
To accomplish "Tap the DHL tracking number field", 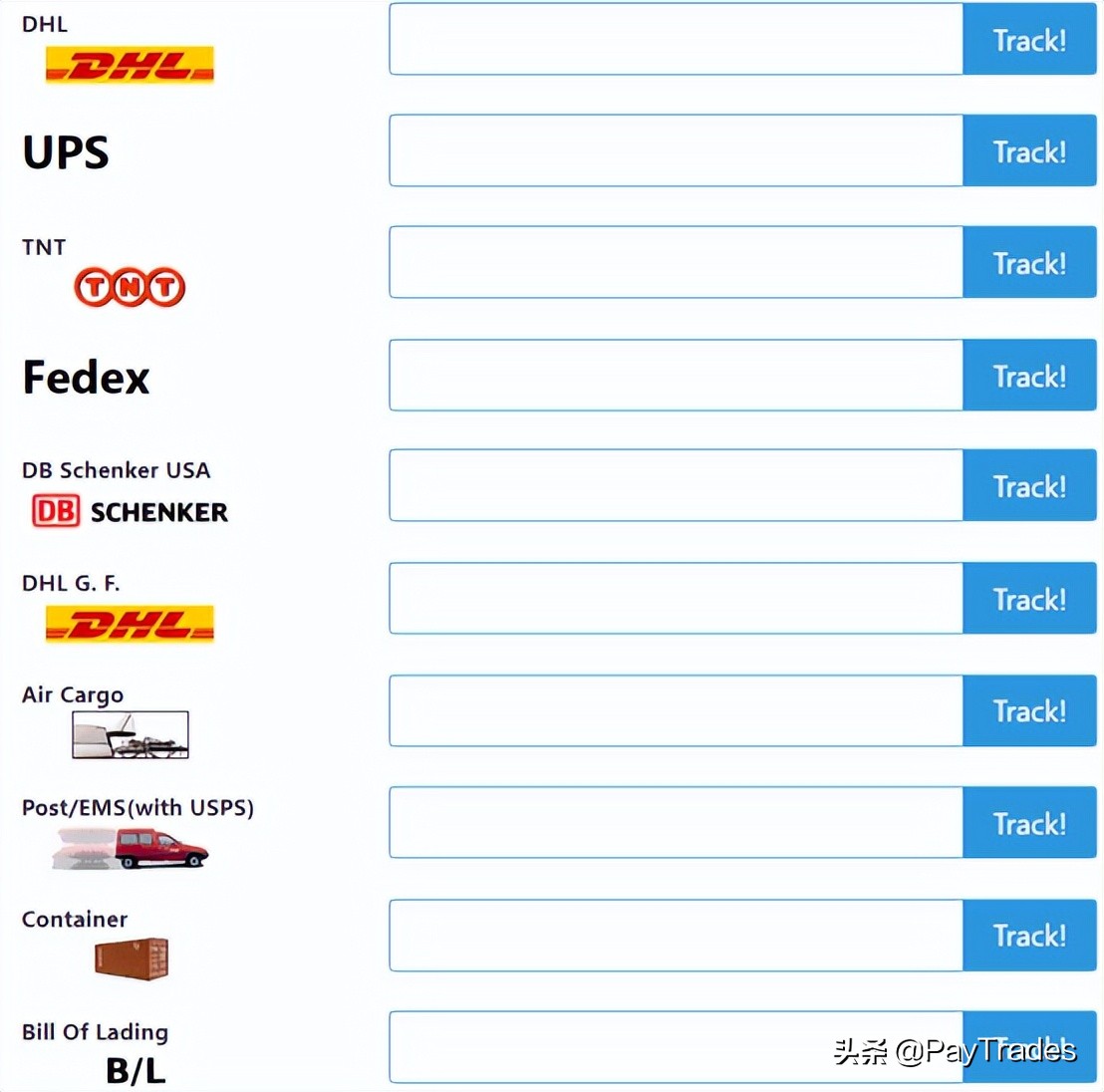I will point(676,39).
